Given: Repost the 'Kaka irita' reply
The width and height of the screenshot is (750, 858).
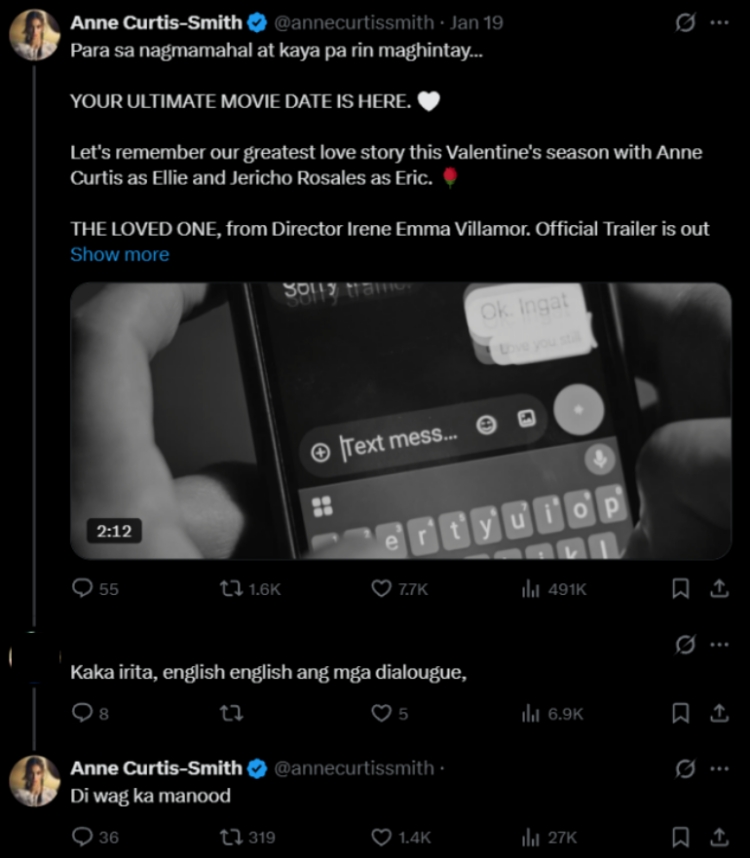Looking at the screenshot, I should pyautogui.click(x=230, y=713).
